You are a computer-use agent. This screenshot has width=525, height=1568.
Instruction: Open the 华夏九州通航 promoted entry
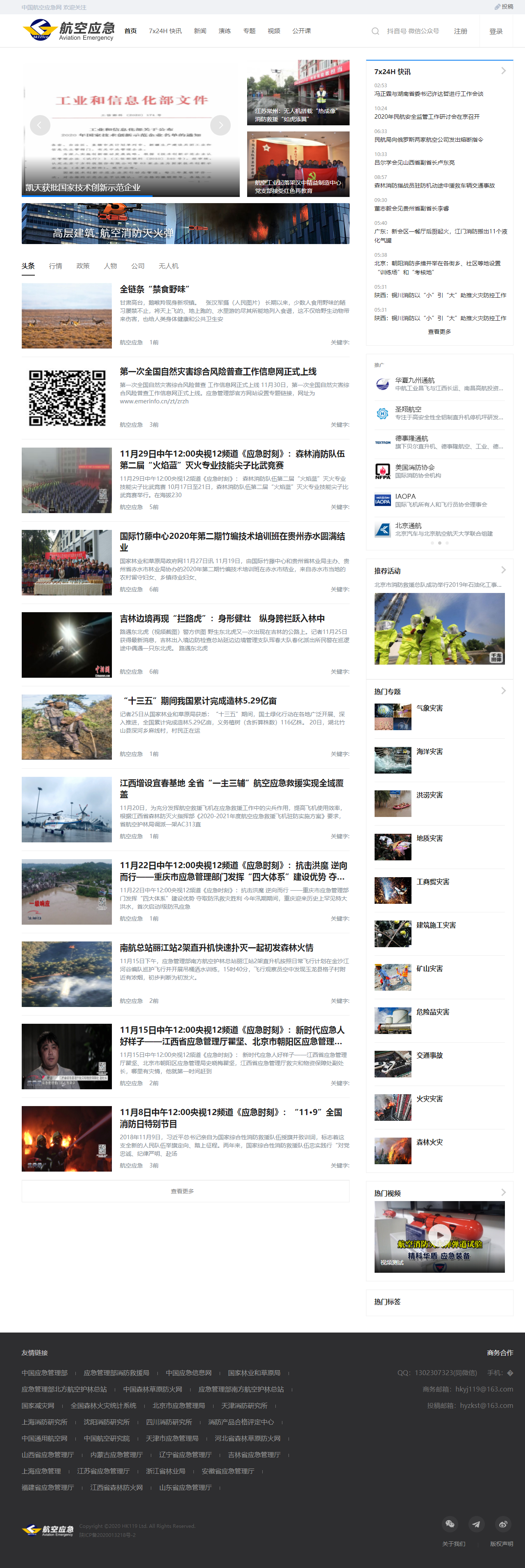[415, 380]
